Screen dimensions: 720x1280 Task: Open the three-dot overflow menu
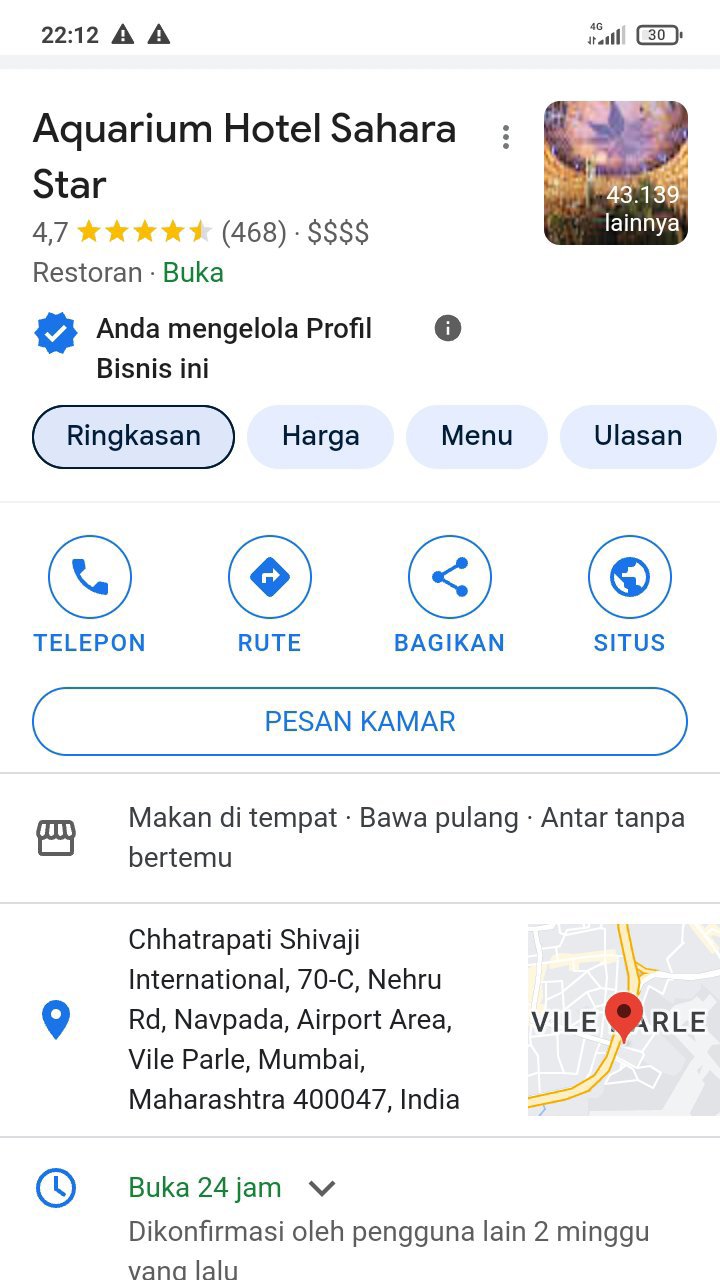tap(506, 137)
